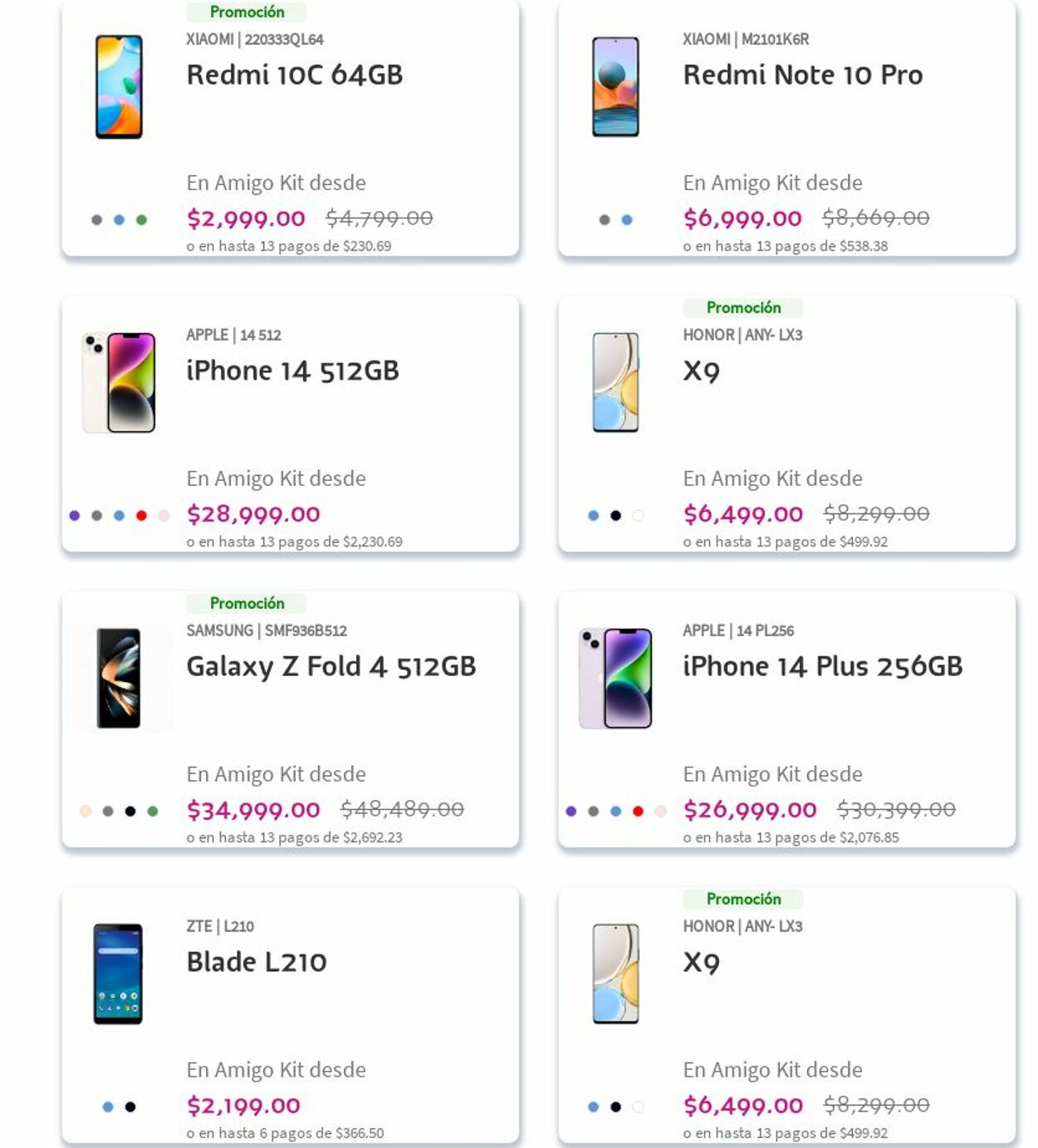Select the green color for Redmi 10C
1038x1148 pixels.
pyautogui.click(x=141, y=220)
